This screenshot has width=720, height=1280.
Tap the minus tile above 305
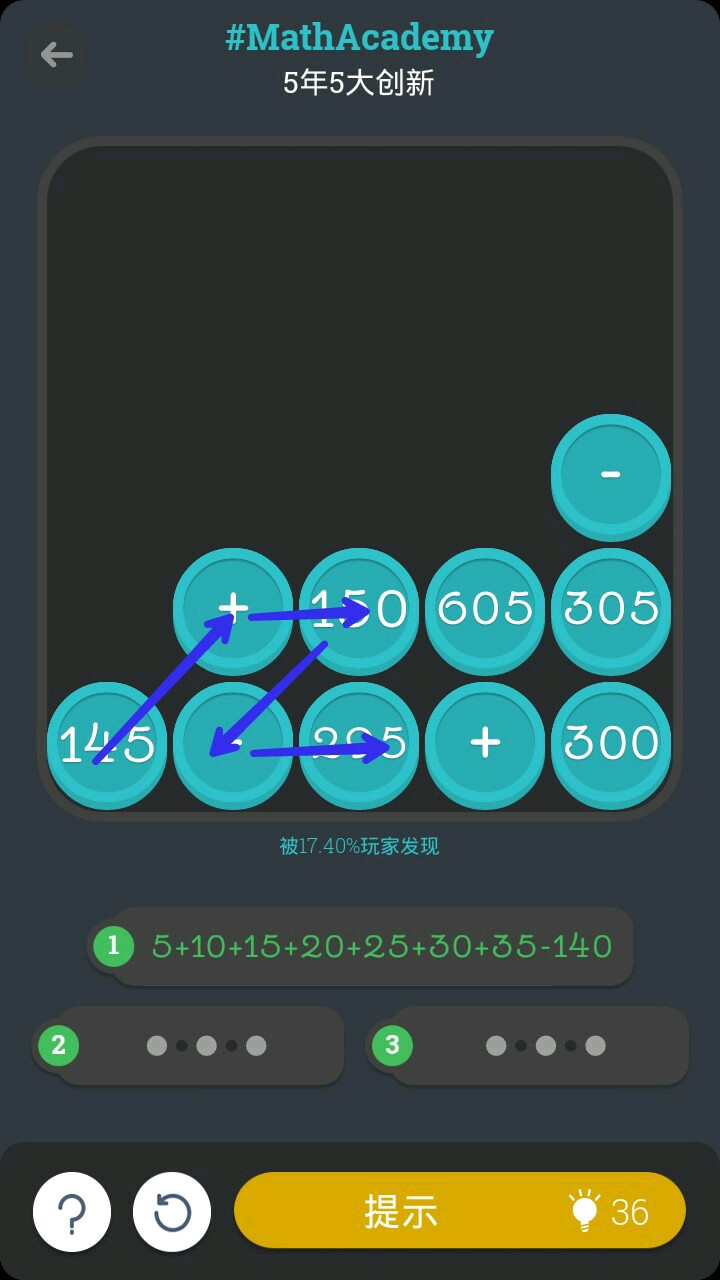click(x=611, y=473)
